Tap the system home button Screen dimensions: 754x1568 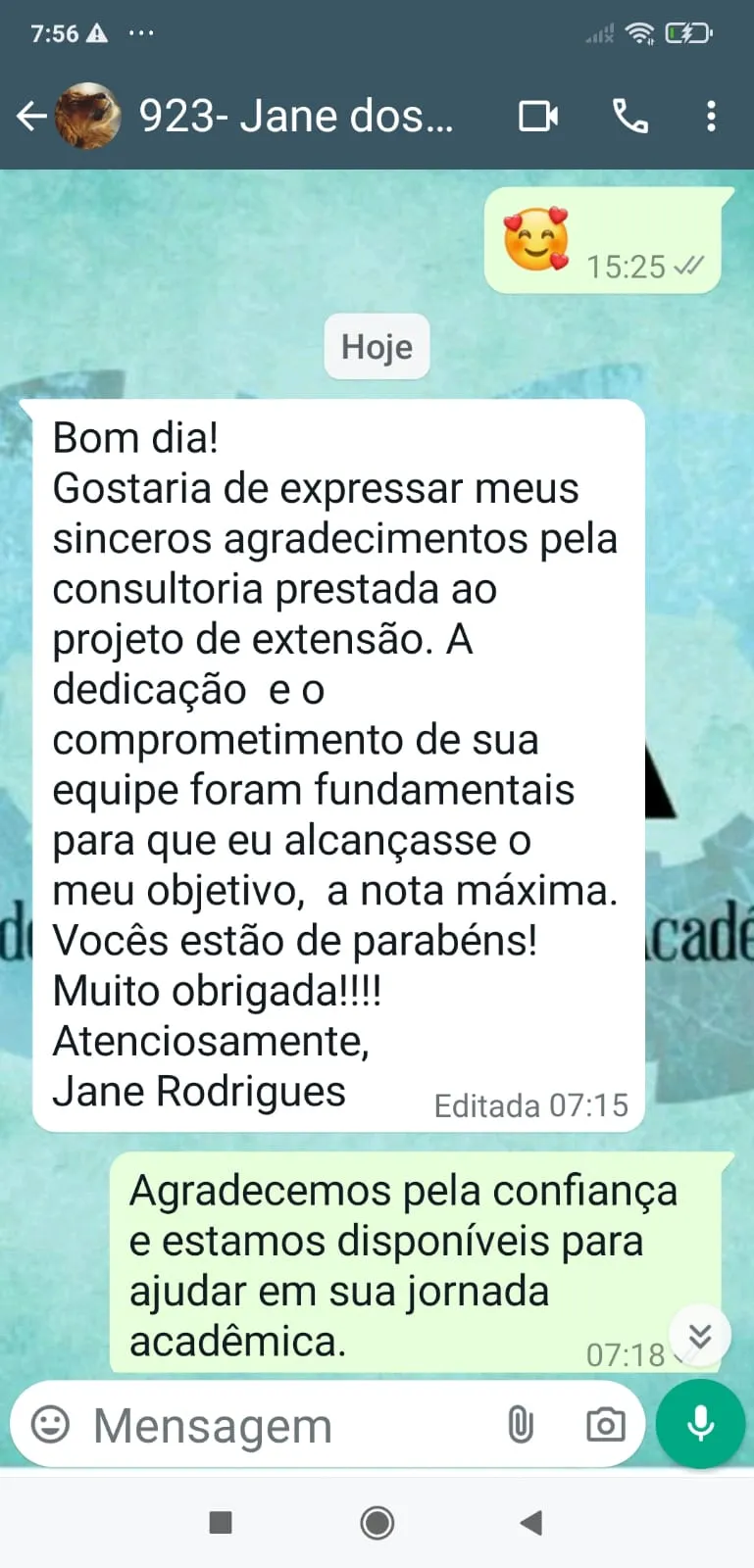tap(377, 1523)
